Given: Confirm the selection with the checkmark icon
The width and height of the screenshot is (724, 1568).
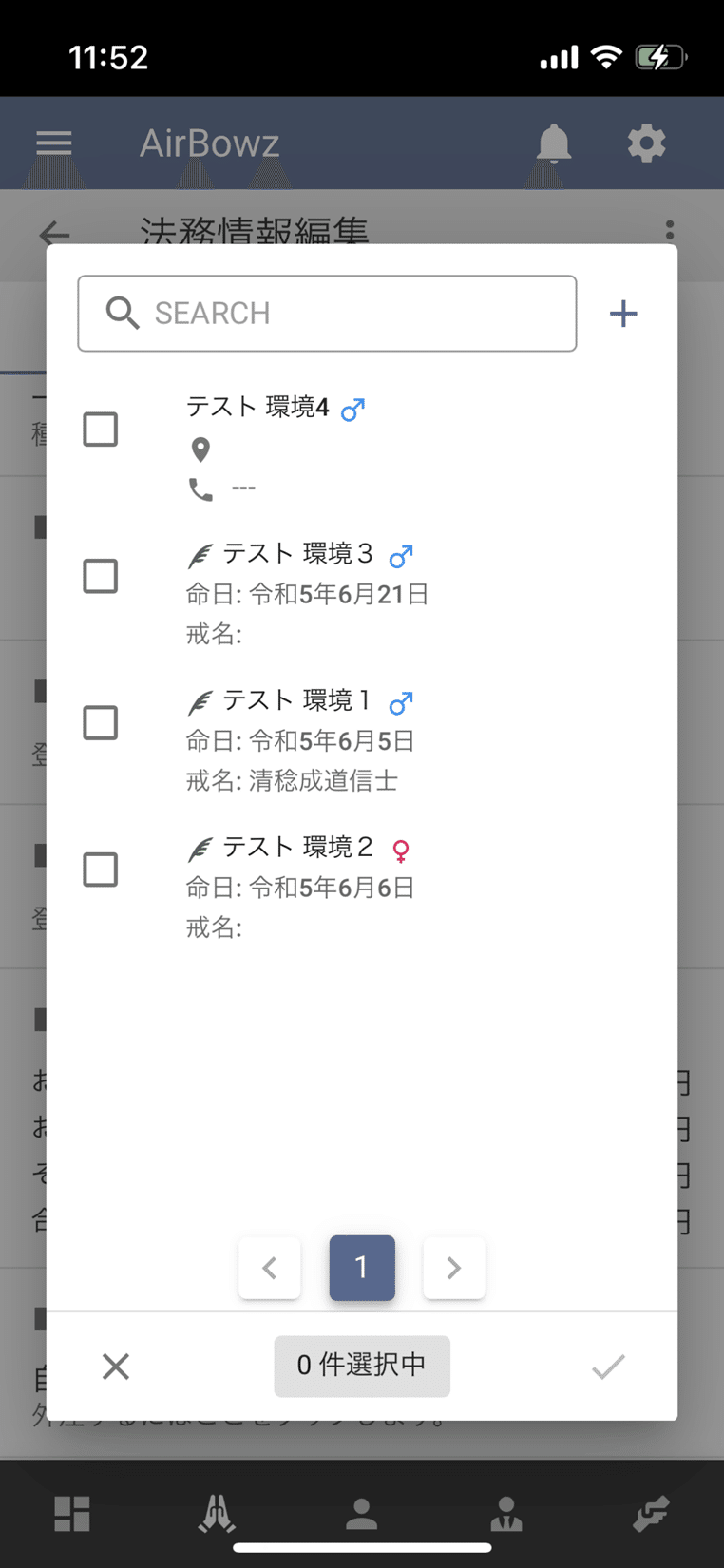Looking at the screenshot, I should coord(608,1367).
